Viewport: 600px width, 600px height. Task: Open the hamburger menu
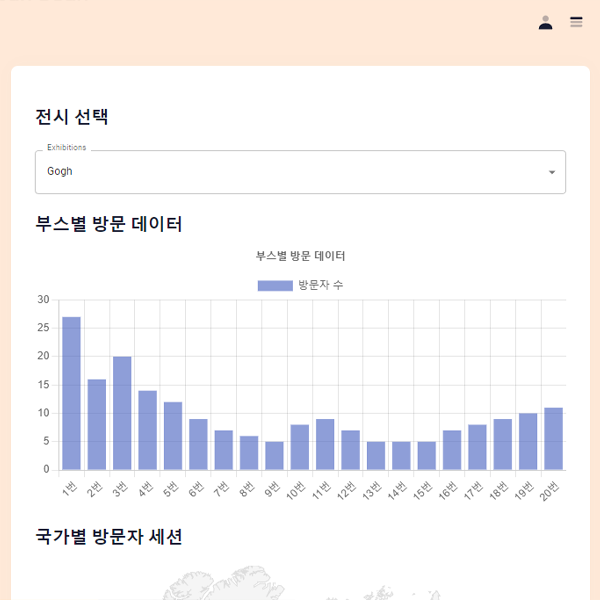point(576,22)
